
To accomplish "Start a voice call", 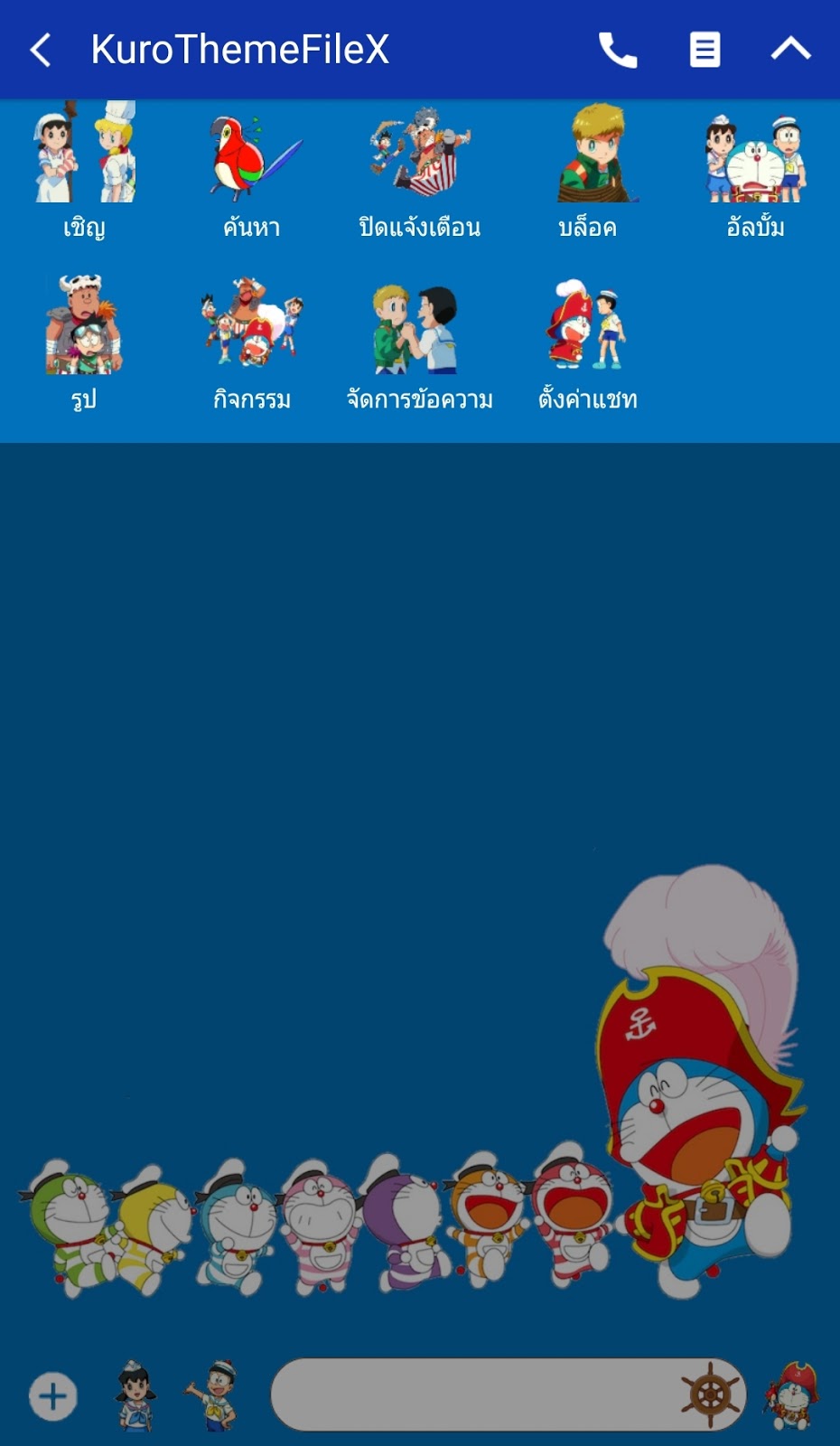I will [618, 50].
